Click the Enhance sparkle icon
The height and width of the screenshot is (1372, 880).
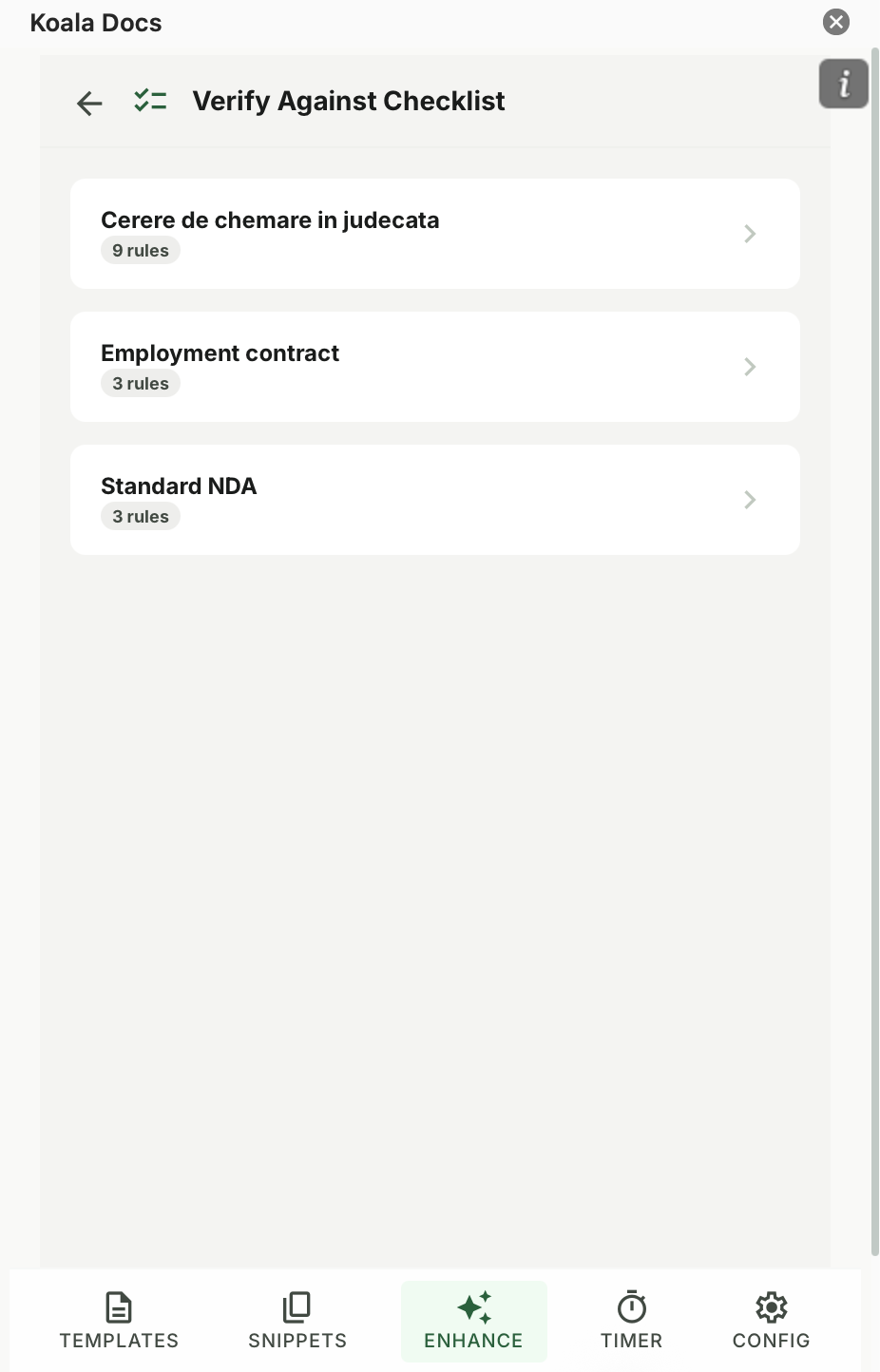point(473,1307)
